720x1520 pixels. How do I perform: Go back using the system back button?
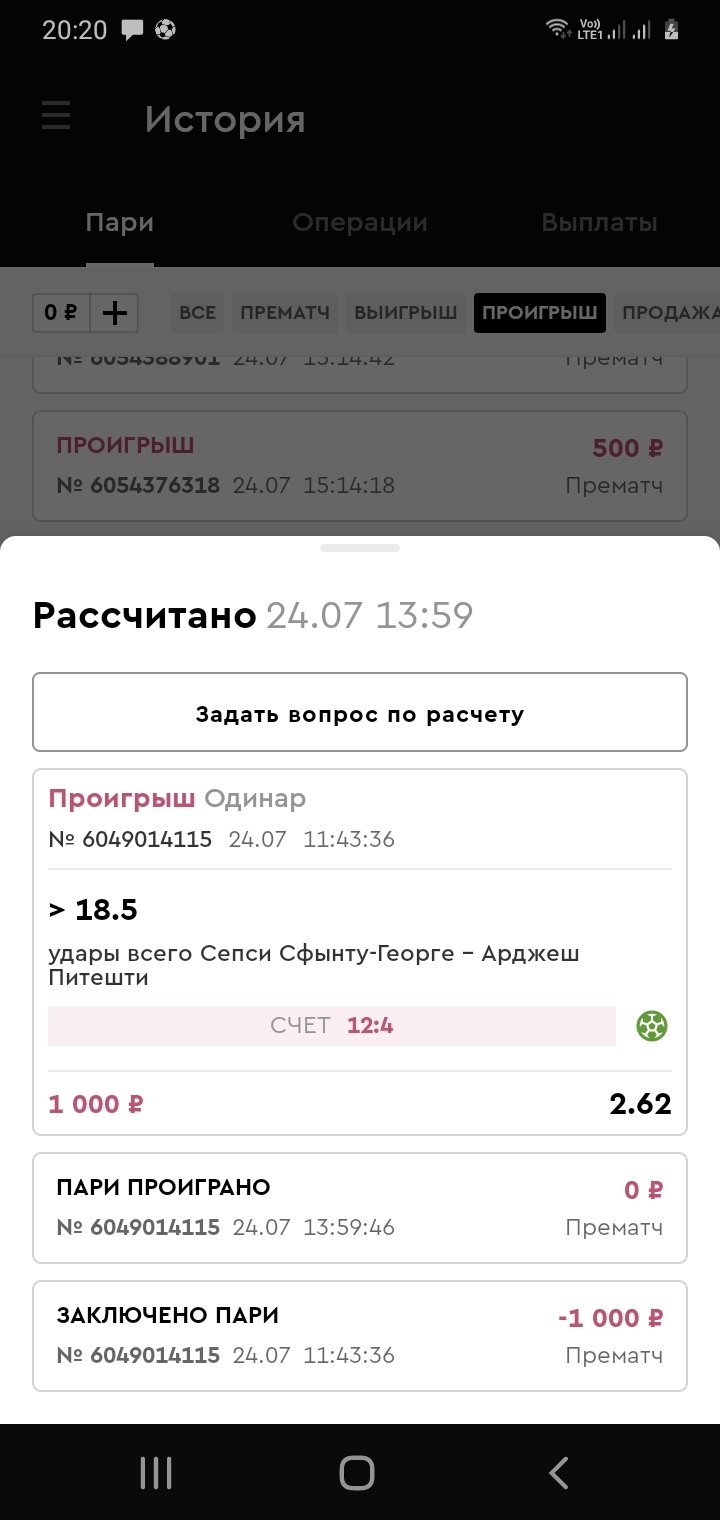coord(559,1472)
